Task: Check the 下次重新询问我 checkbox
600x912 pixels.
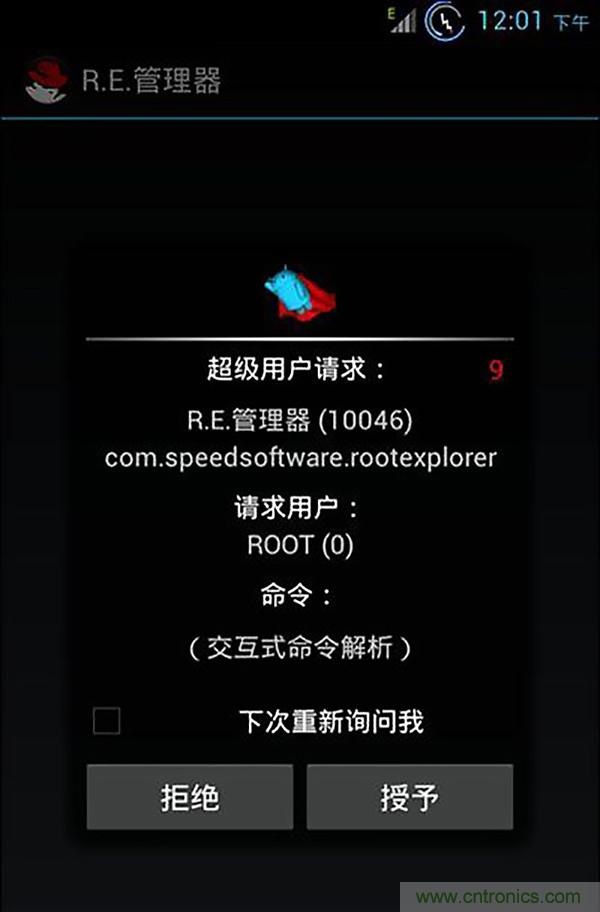Action: click(x=107, y=721)
